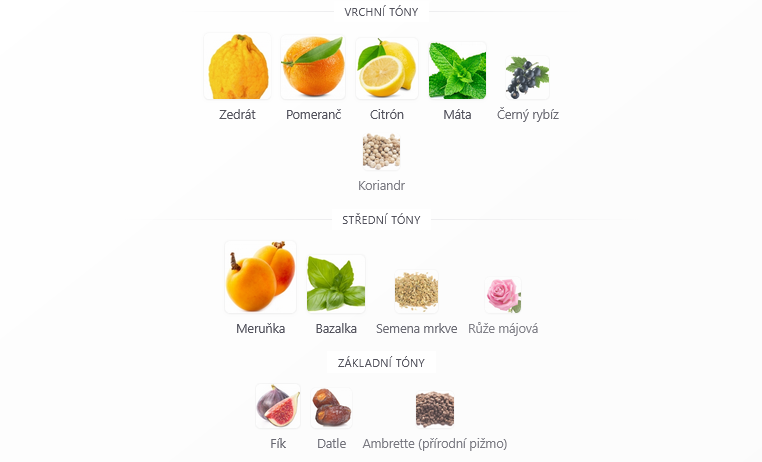Open the Zedrát note
Viewport: 762px width, 462px height.
(237, 77)
